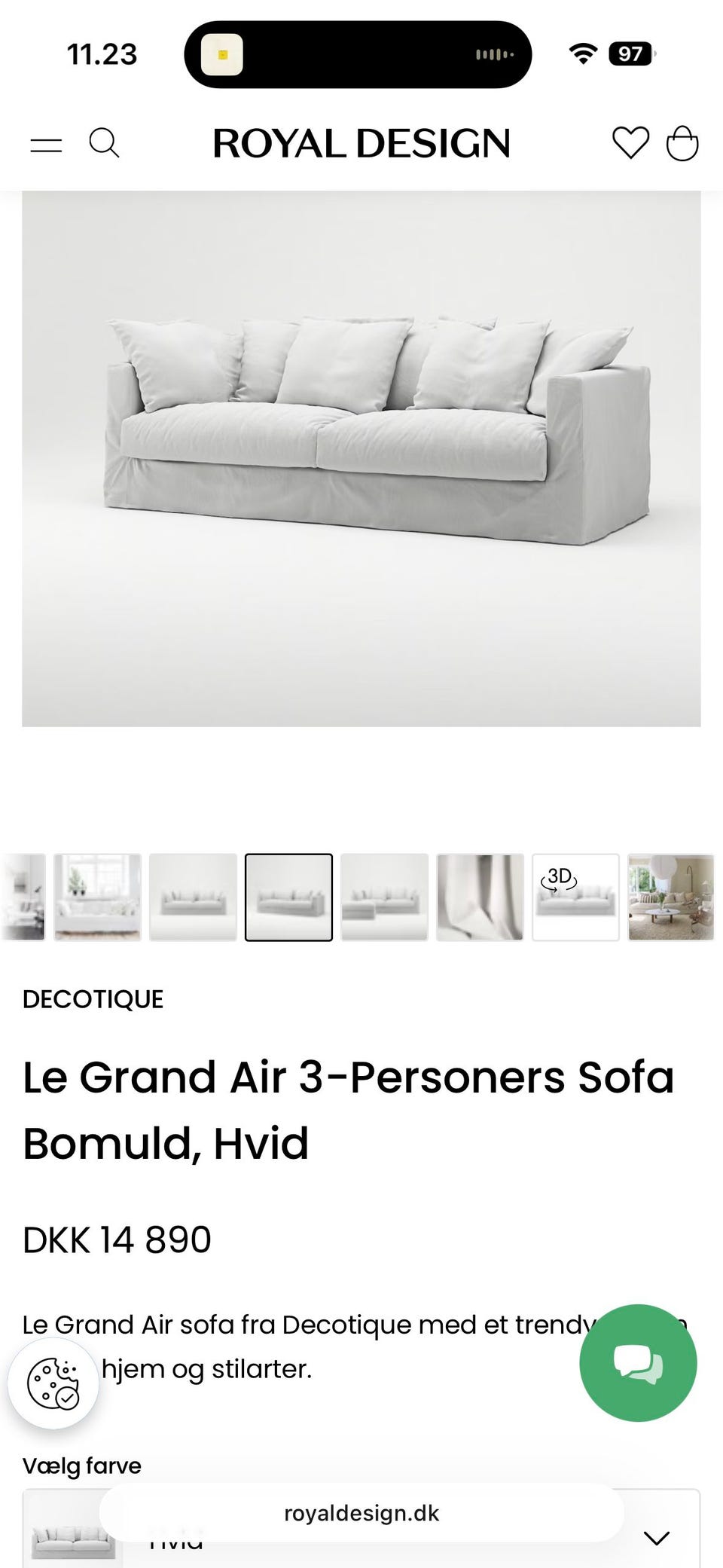View the 3D sofa thumbnail
The width and height of the screenshot is (723, 1568).
575,897
